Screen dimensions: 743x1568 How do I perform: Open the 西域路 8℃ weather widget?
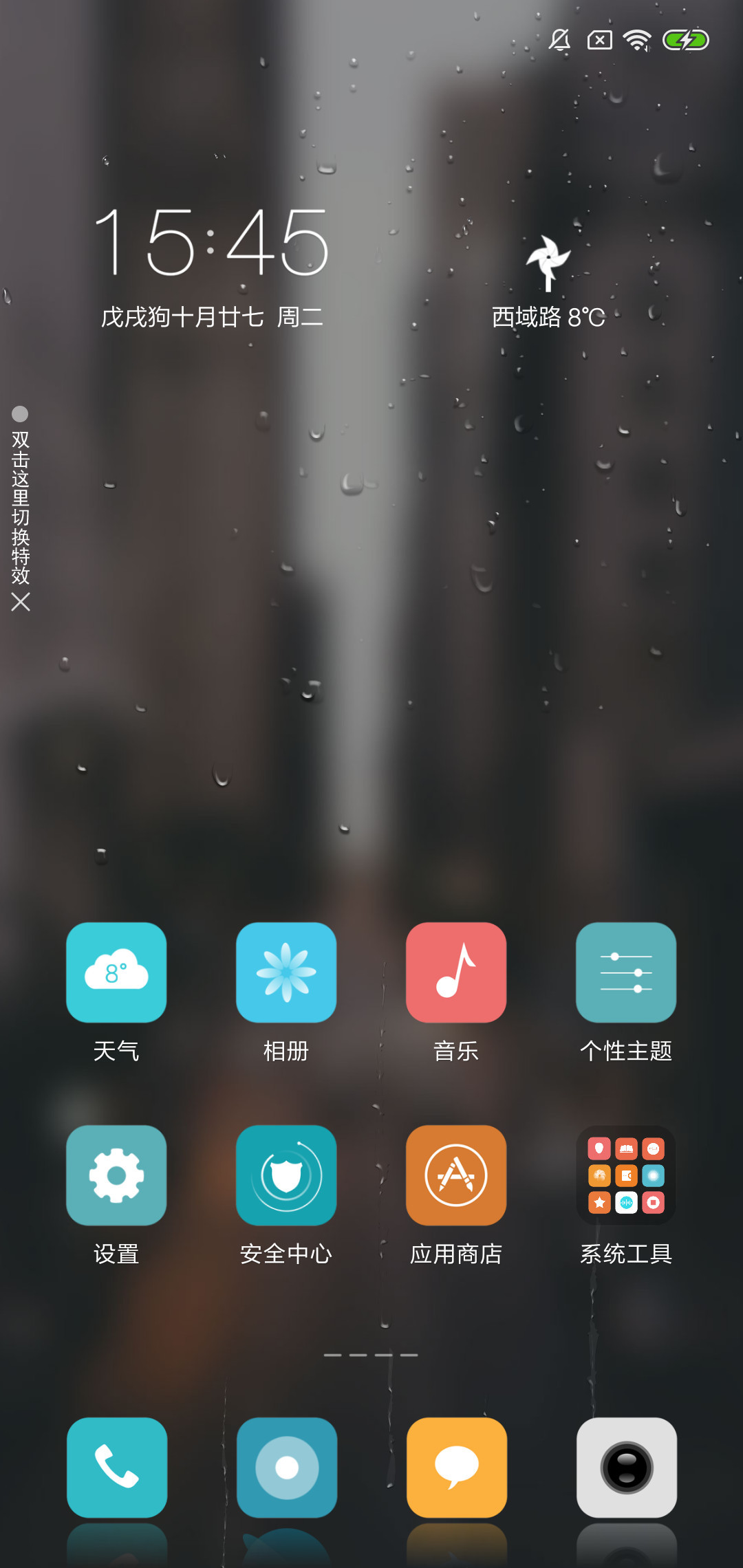pyautogui.click(x=548, y=283)
